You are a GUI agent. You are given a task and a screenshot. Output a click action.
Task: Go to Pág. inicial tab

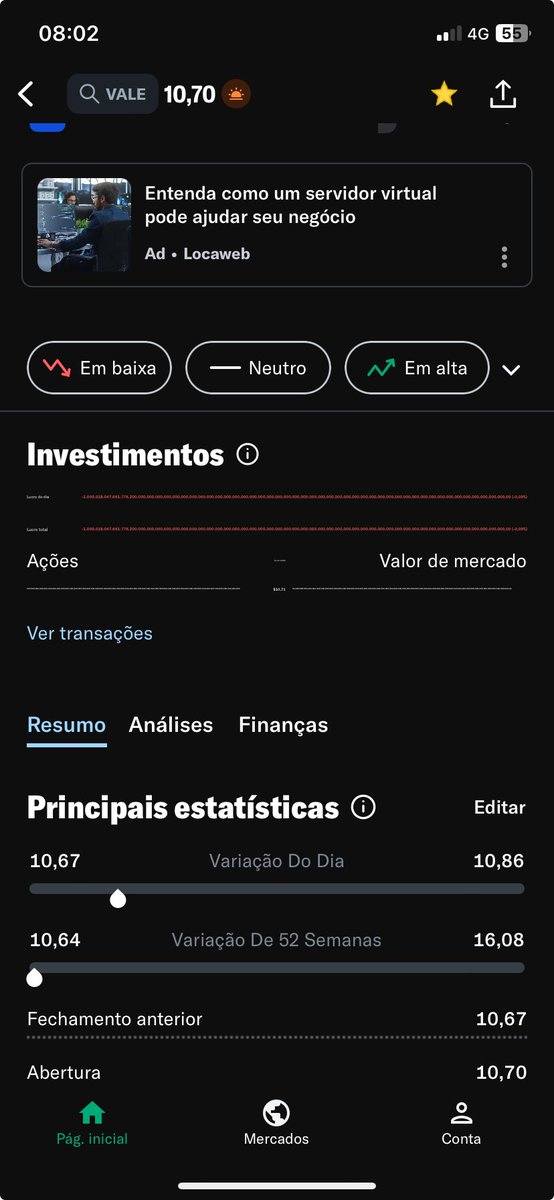92,1124
